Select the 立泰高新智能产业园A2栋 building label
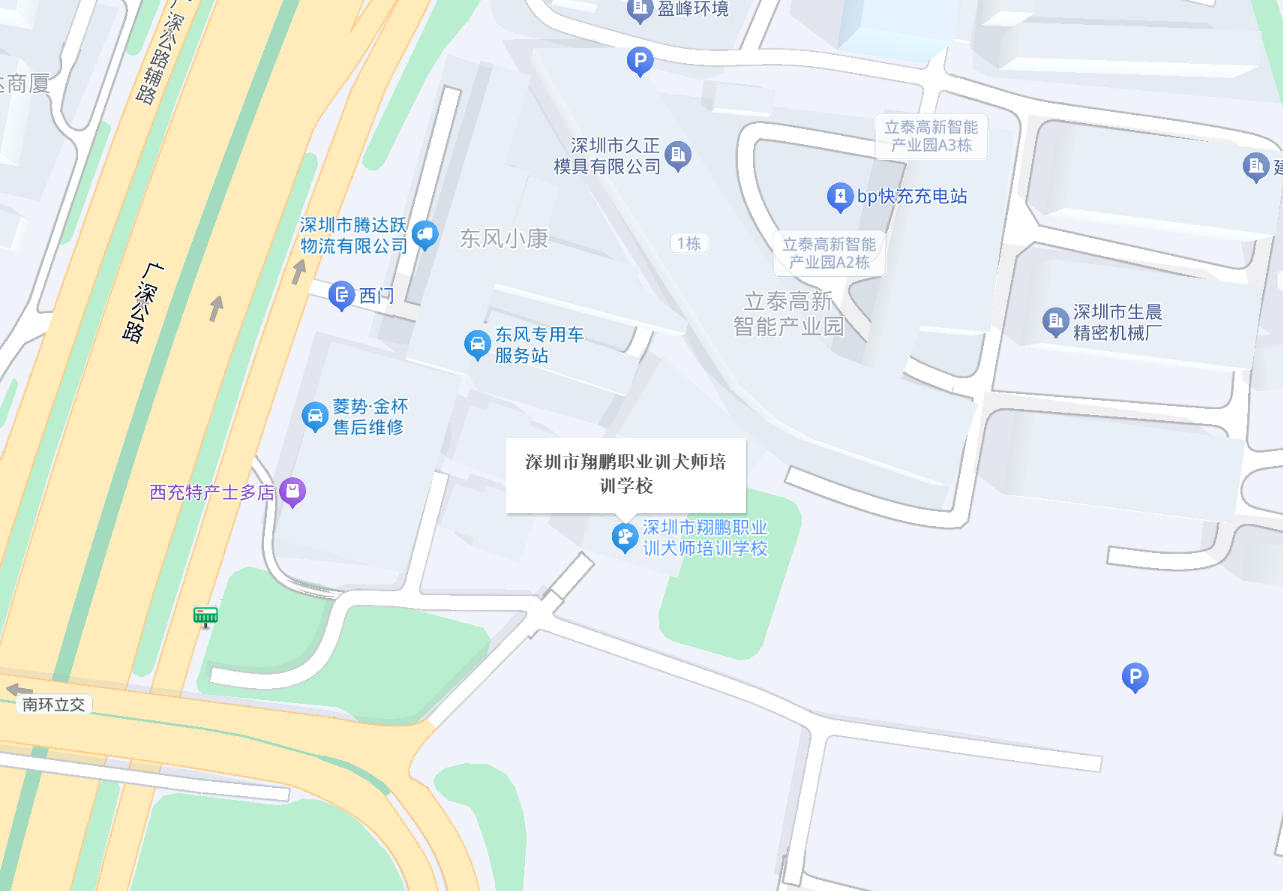Screen dimensions: 1283x891 pyautogui.click(x=829, y=253)
